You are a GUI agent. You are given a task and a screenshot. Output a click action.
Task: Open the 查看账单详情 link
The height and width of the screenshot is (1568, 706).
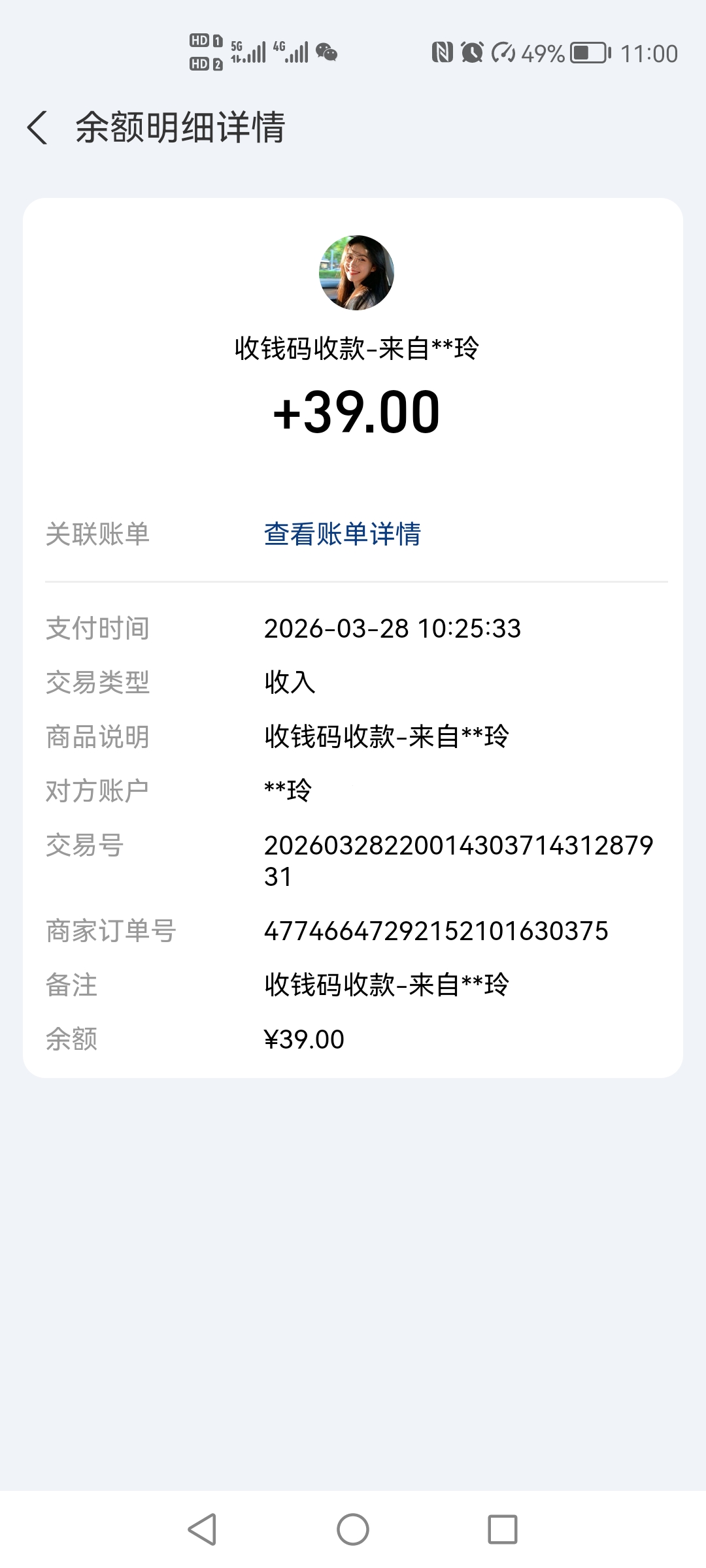342,534
